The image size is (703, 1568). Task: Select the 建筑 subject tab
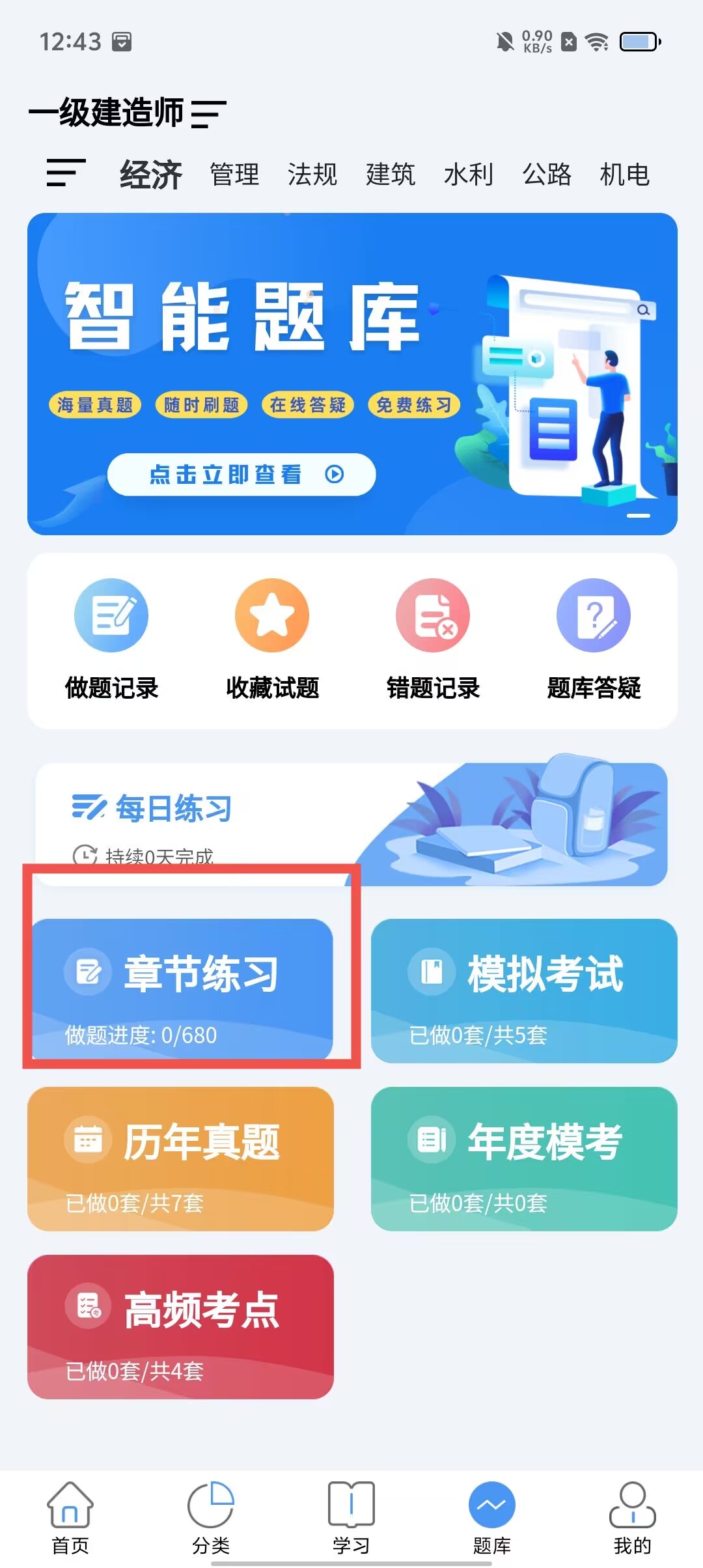click(391, 175)
